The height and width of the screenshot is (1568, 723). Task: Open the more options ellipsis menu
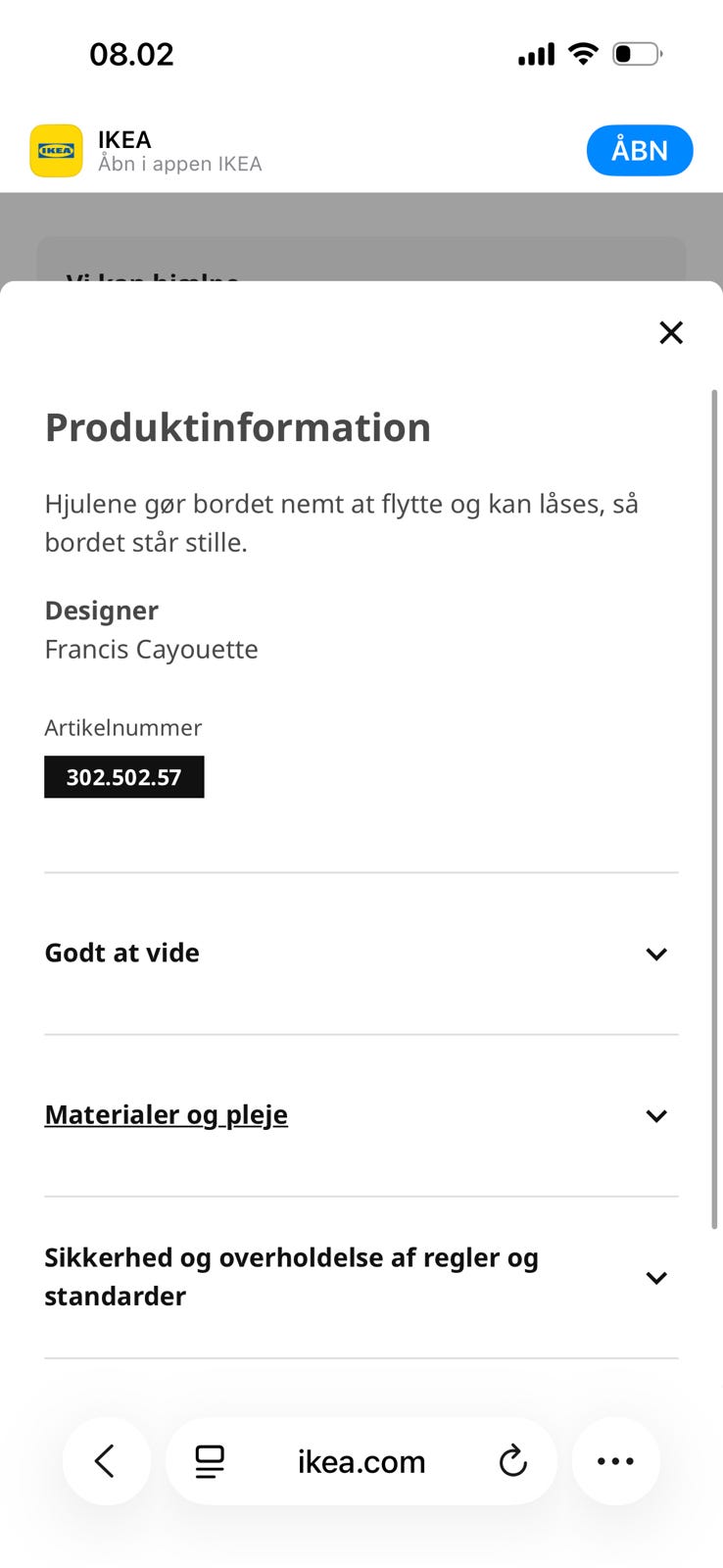point(615,1460)
